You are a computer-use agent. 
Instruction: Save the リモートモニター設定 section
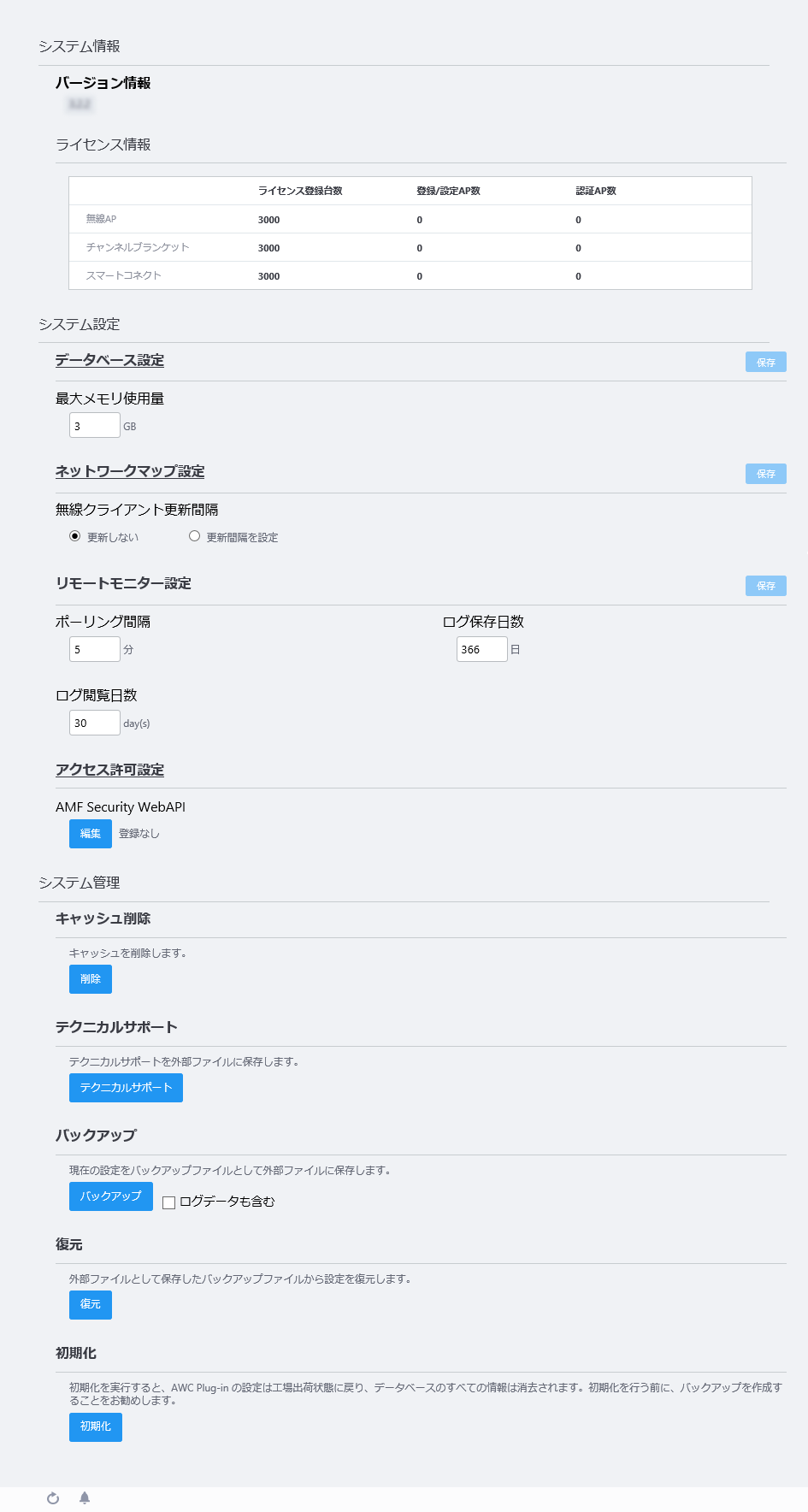[765, 586]
